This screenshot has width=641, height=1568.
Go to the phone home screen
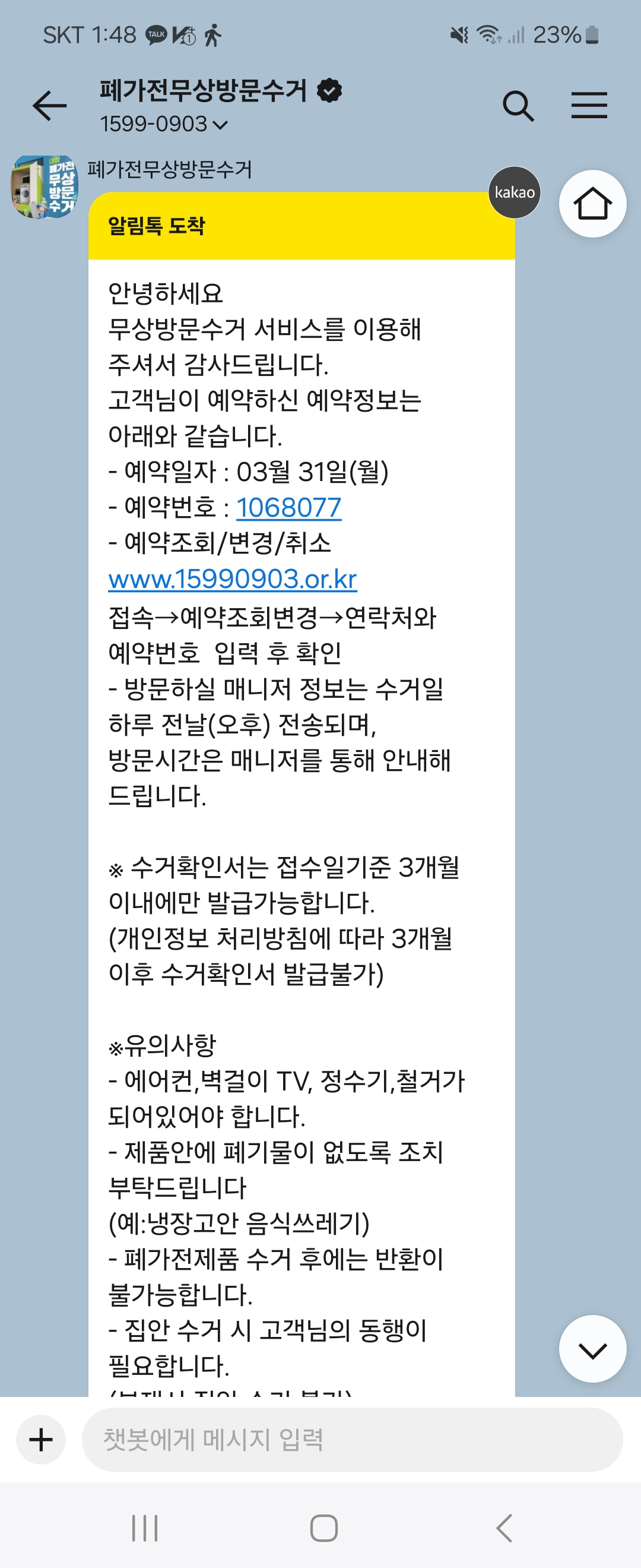[x=323, y=1528]
